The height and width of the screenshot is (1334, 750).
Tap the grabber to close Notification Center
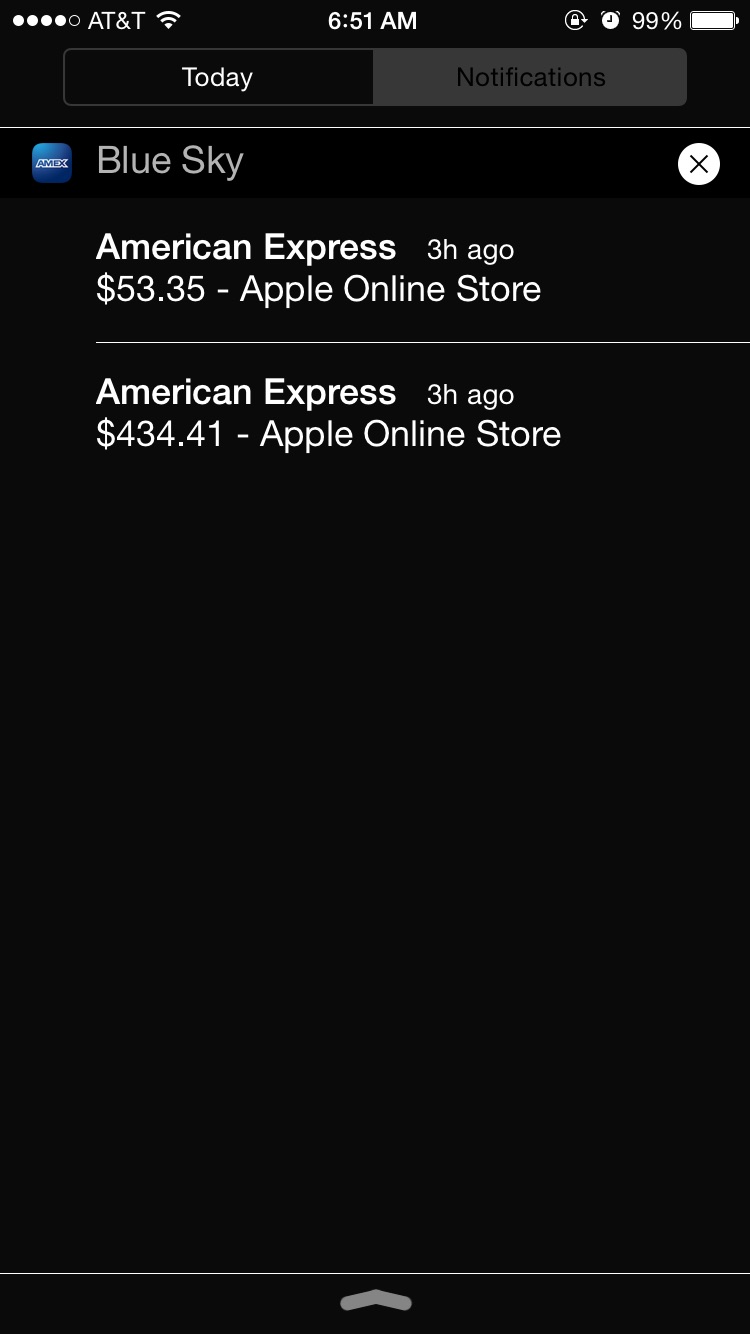(376, 1301)
